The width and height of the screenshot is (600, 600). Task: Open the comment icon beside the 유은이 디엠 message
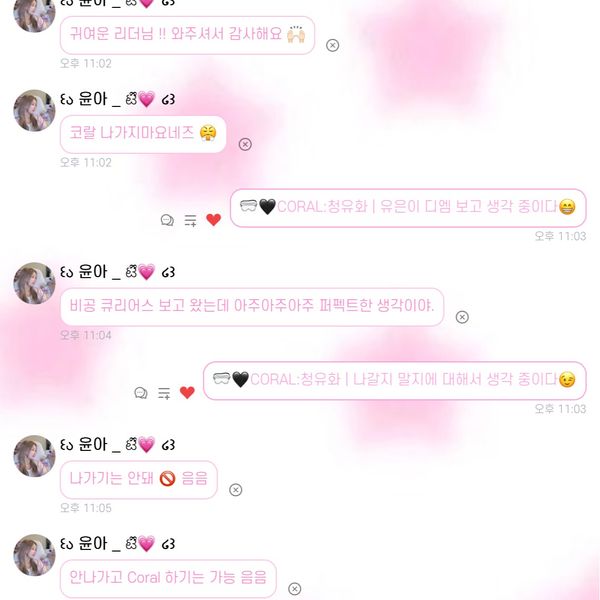coord(167,220)
